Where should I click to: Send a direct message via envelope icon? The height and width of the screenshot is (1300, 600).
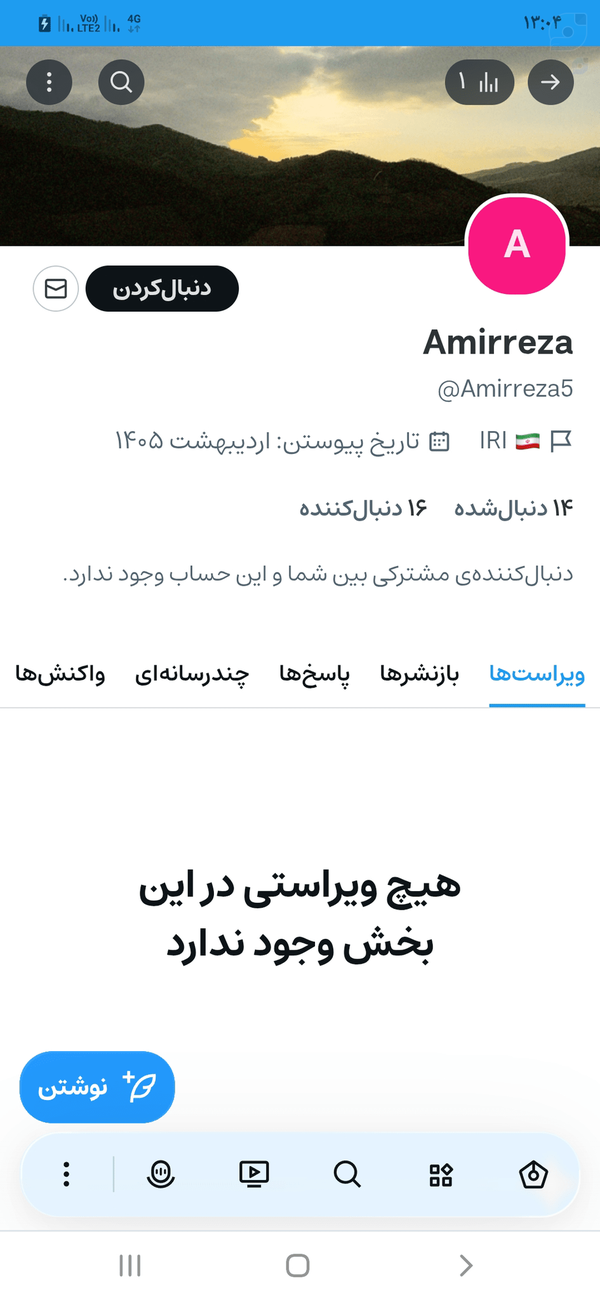[56, 289]
